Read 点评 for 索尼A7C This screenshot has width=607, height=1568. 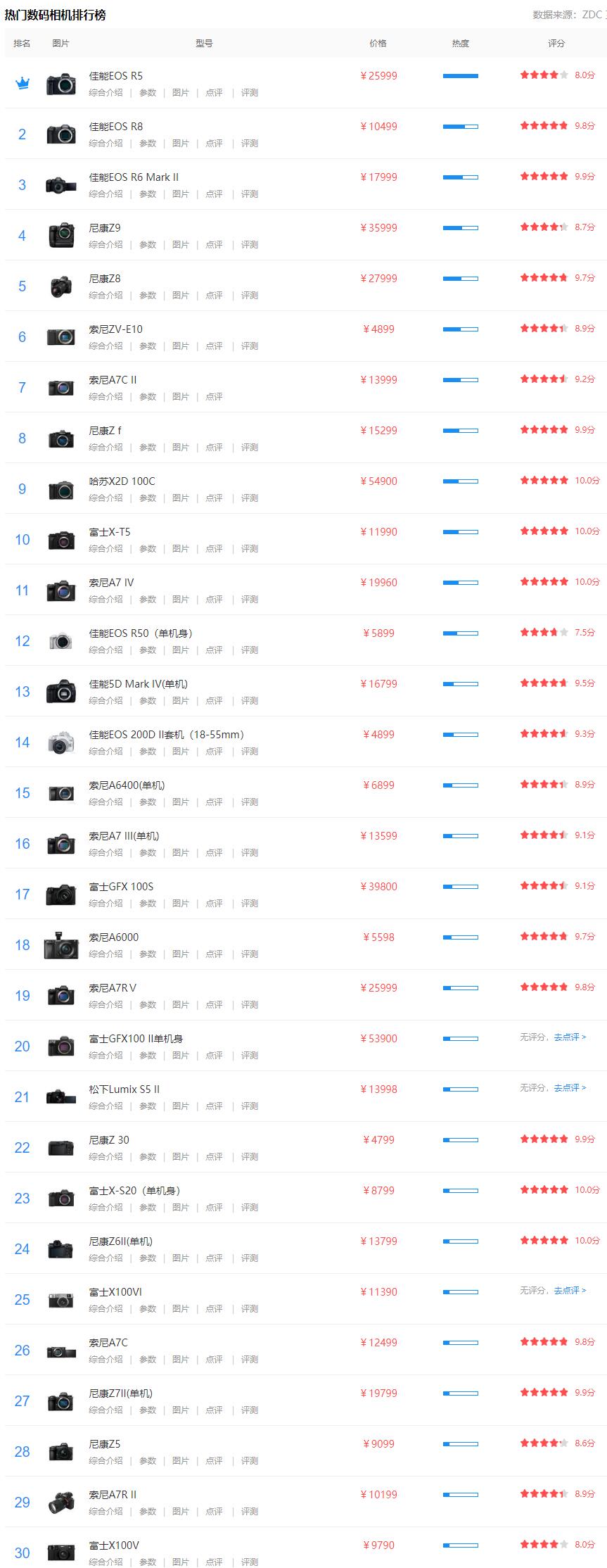coord(214,1360)
